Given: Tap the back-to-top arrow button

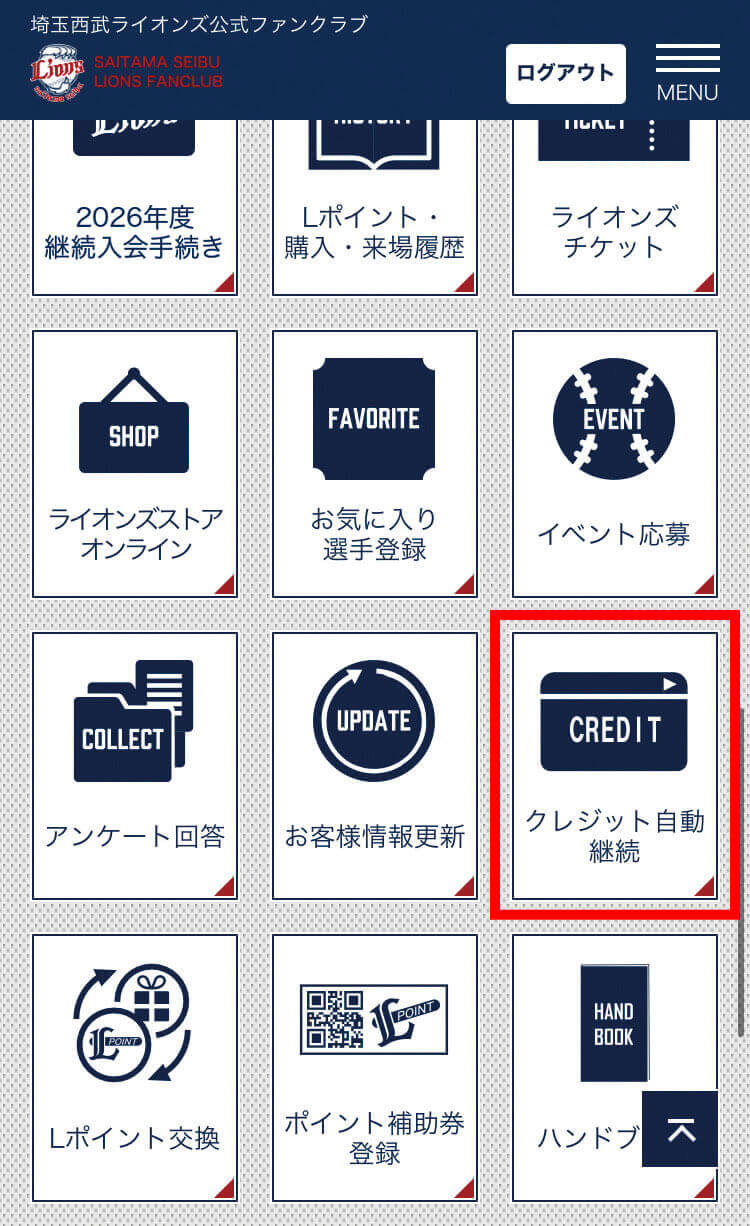Looking at the screenshot, I should (x=680, y=1129).
